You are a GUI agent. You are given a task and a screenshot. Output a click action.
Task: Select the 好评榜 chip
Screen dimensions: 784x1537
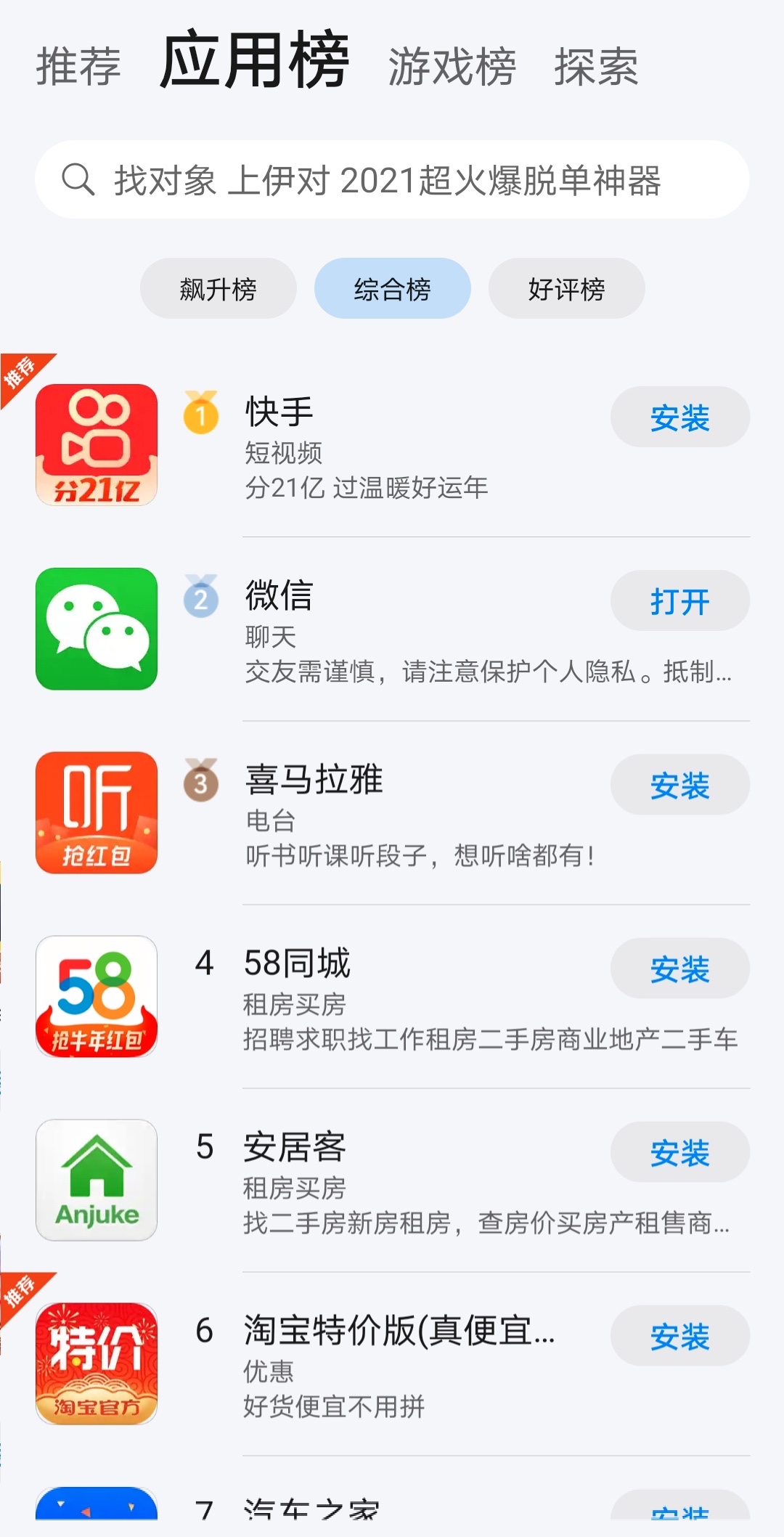tap(566, 289)
